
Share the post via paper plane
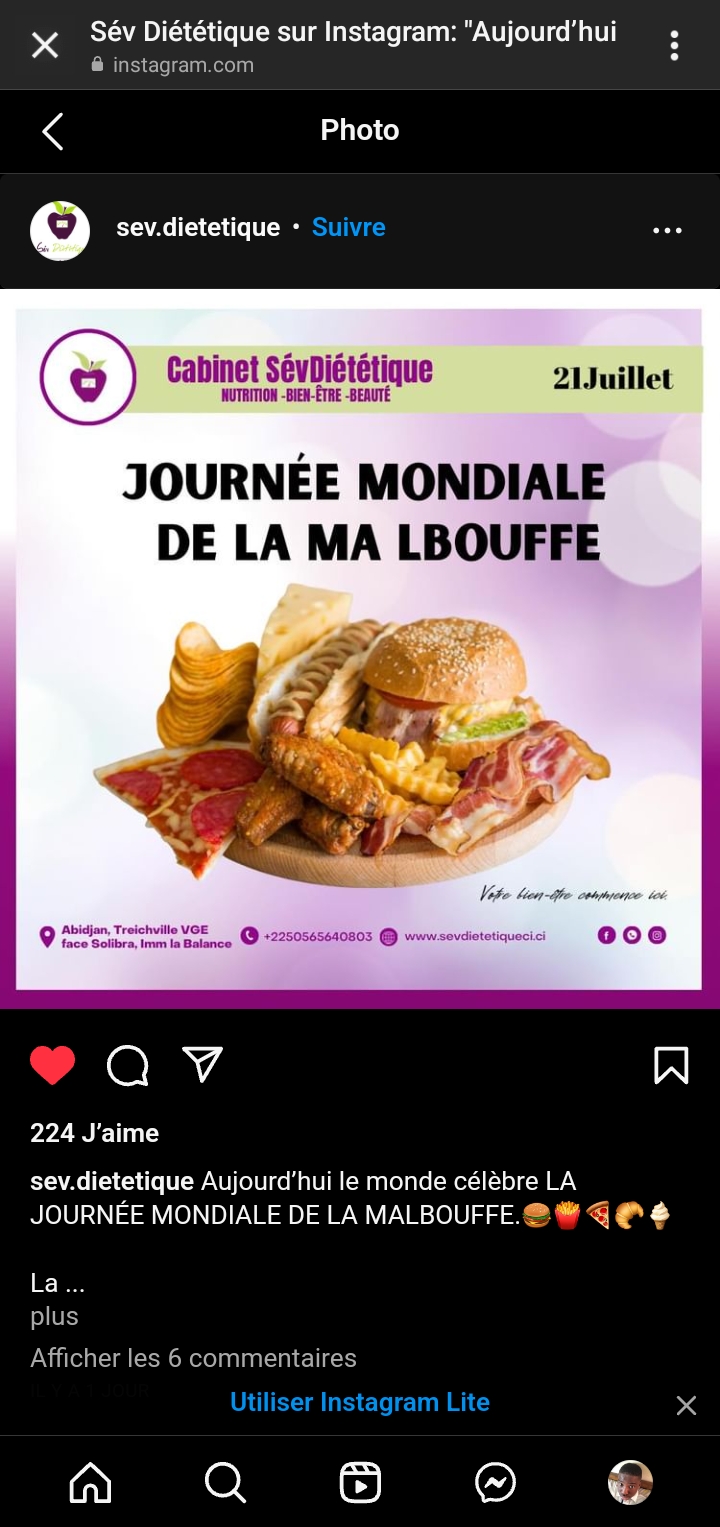pyautogui.click(x=202, y=1064)
